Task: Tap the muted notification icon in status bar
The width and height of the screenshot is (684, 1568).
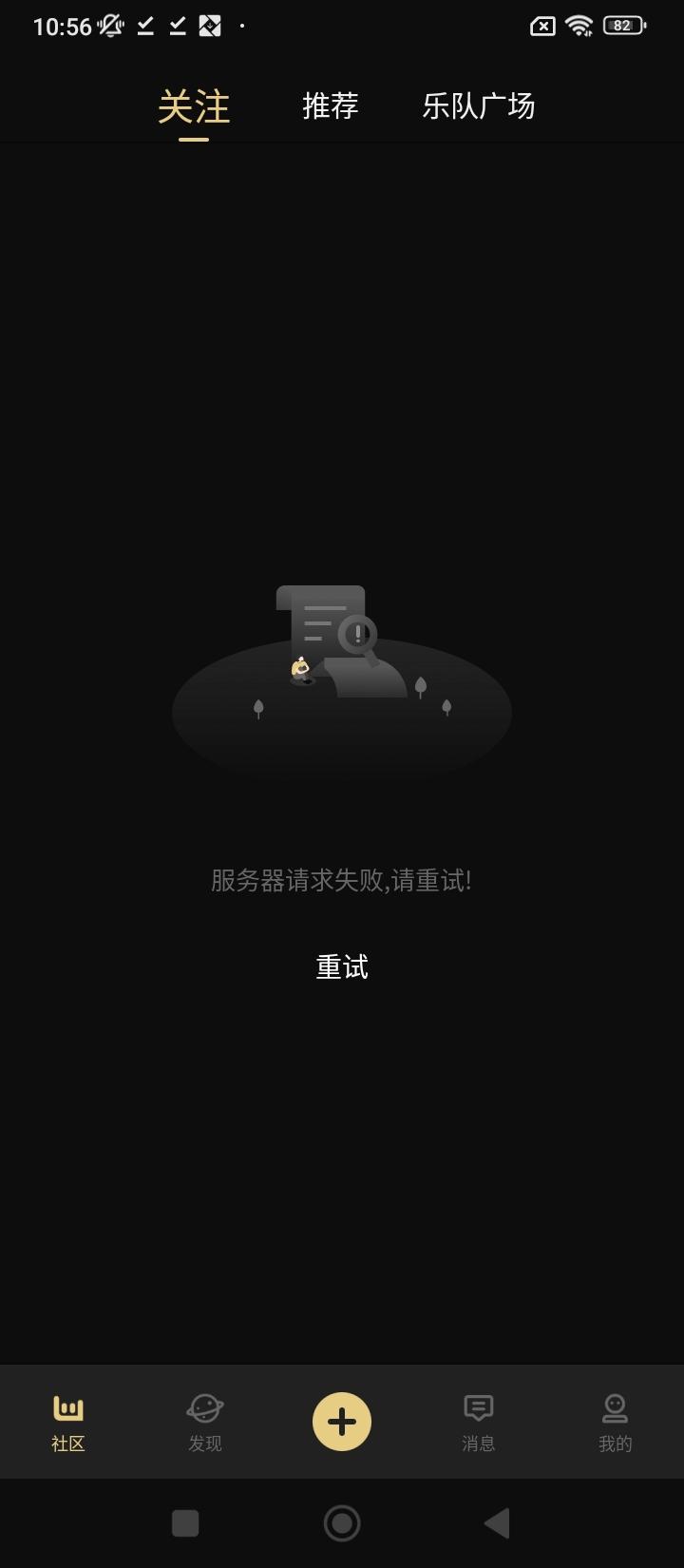Action: 109,26
